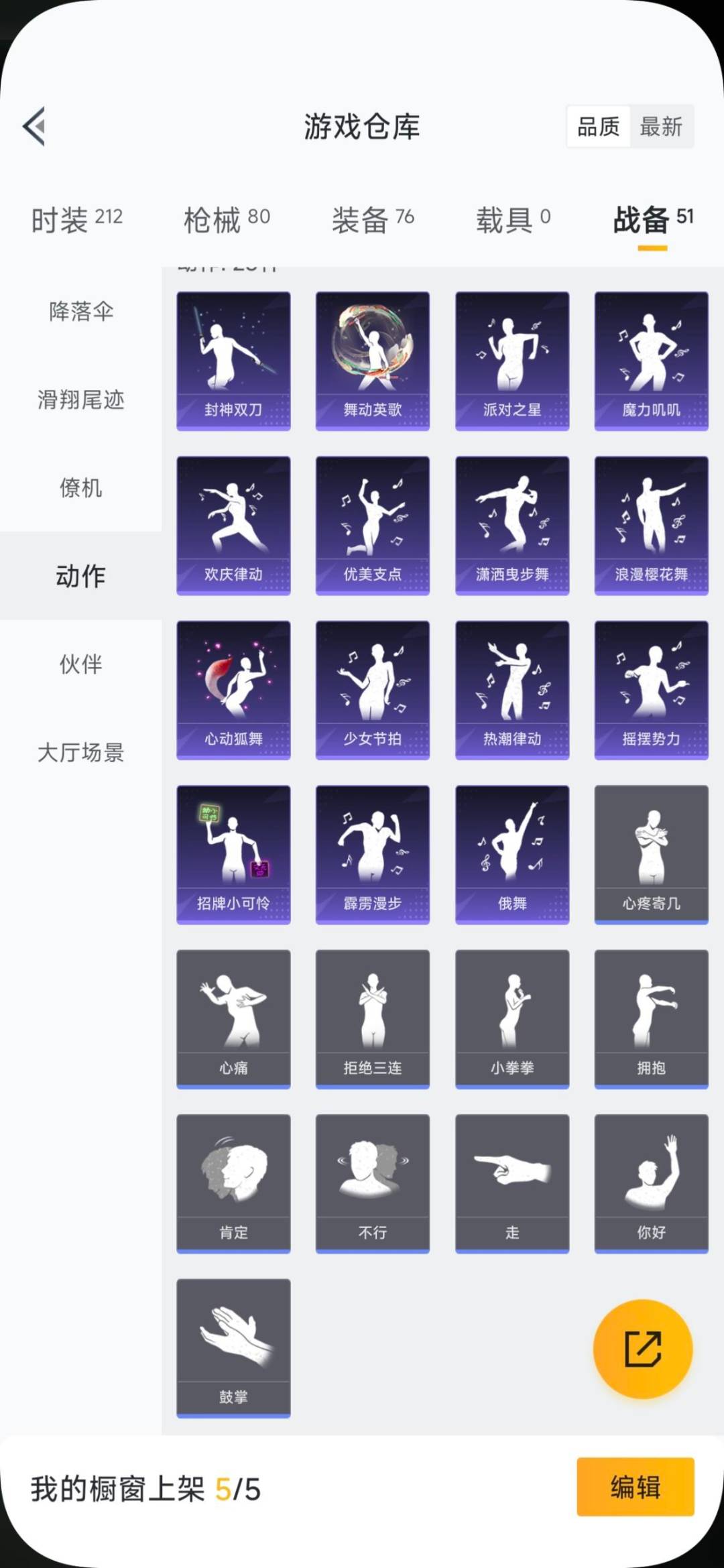Screen dimensions: 724x1568
Task: Select the 伙伴 sidebar category
Action: pos(81,664)
